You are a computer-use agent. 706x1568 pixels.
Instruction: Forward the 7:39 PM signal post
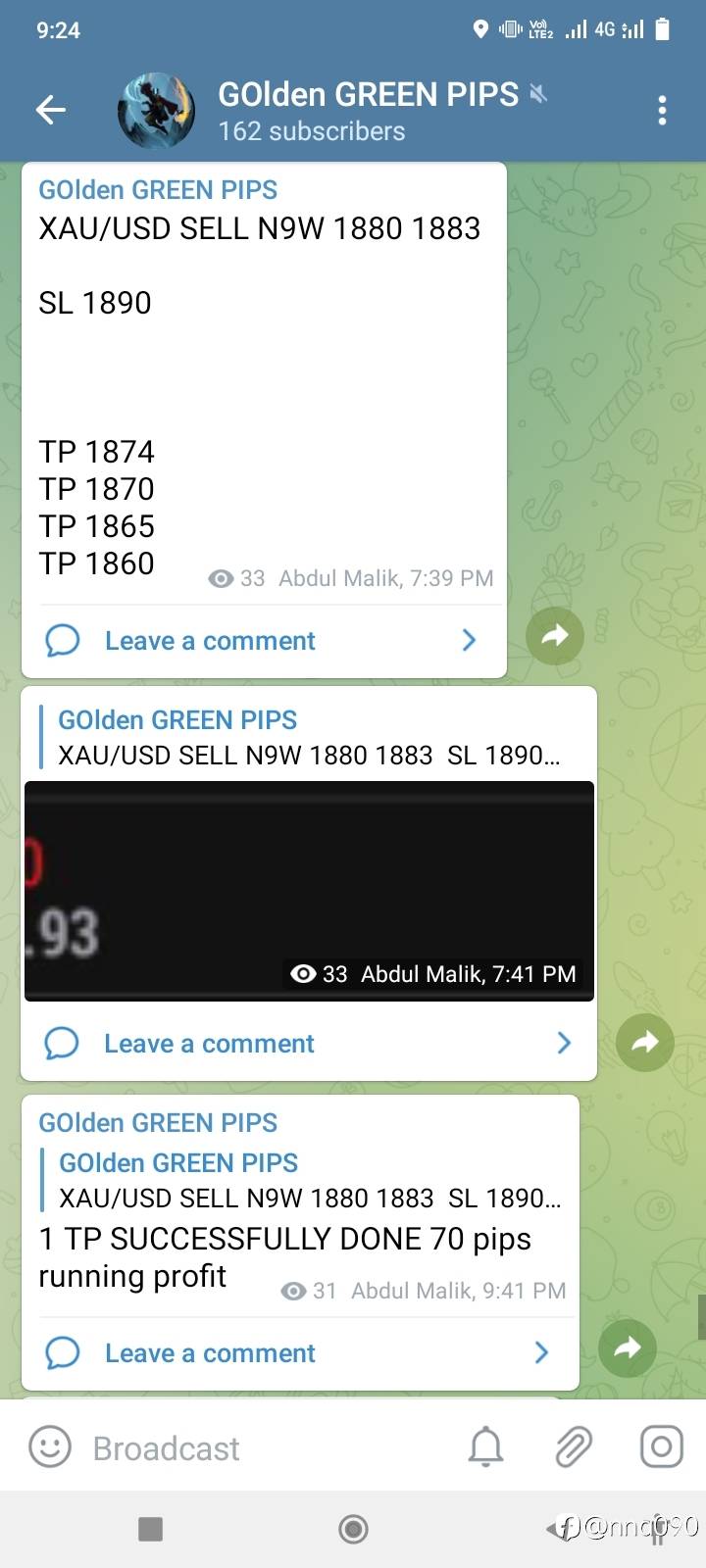point(555,636)
